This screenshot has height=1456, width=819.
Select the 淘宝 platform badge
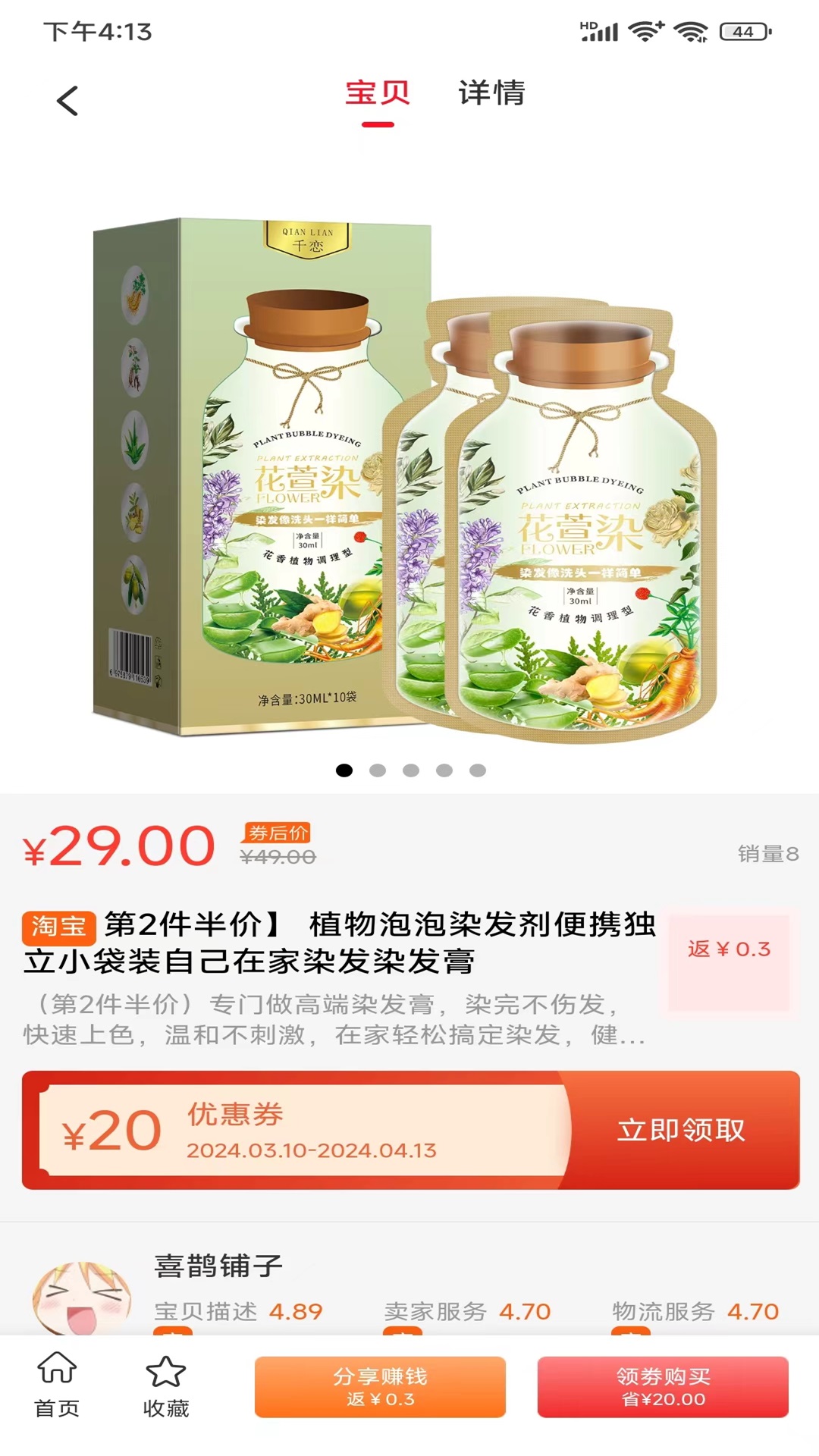pos(58,926)
